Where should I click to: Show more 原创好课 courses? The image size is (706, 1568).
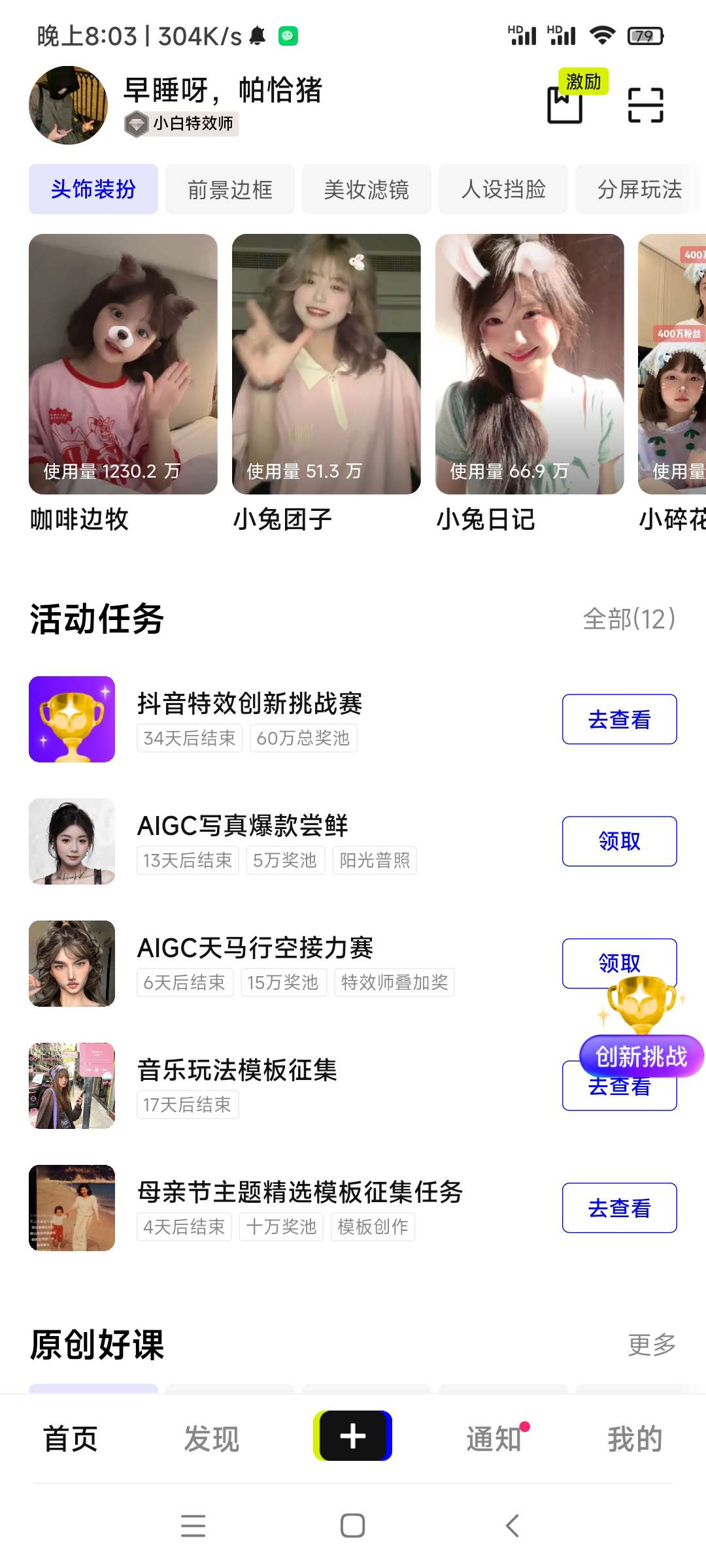click(x=651, y=1345)
